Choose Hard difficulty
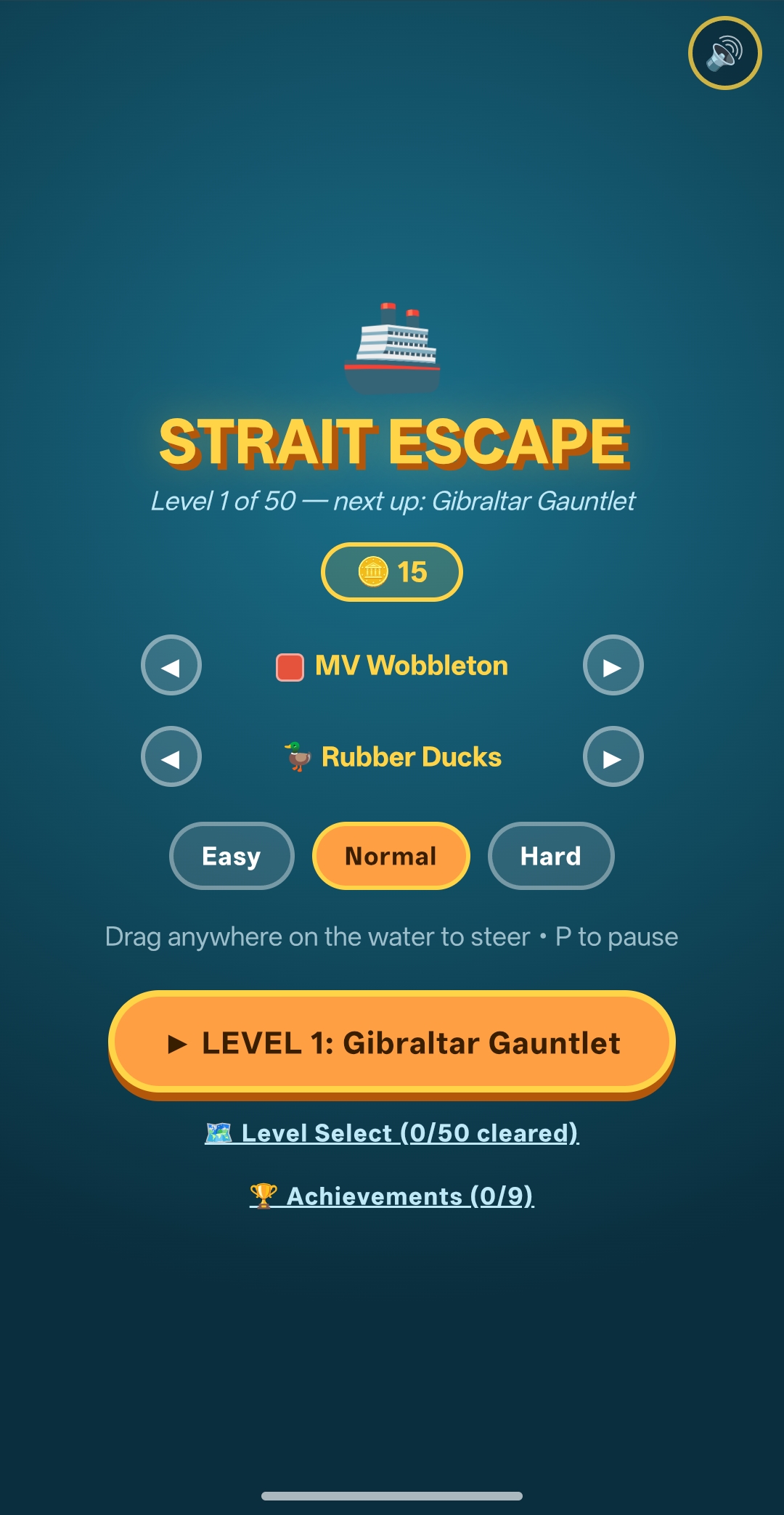The width and height of the screenshot is (784, 1515). pyautogui.click(x=551, y=856)
